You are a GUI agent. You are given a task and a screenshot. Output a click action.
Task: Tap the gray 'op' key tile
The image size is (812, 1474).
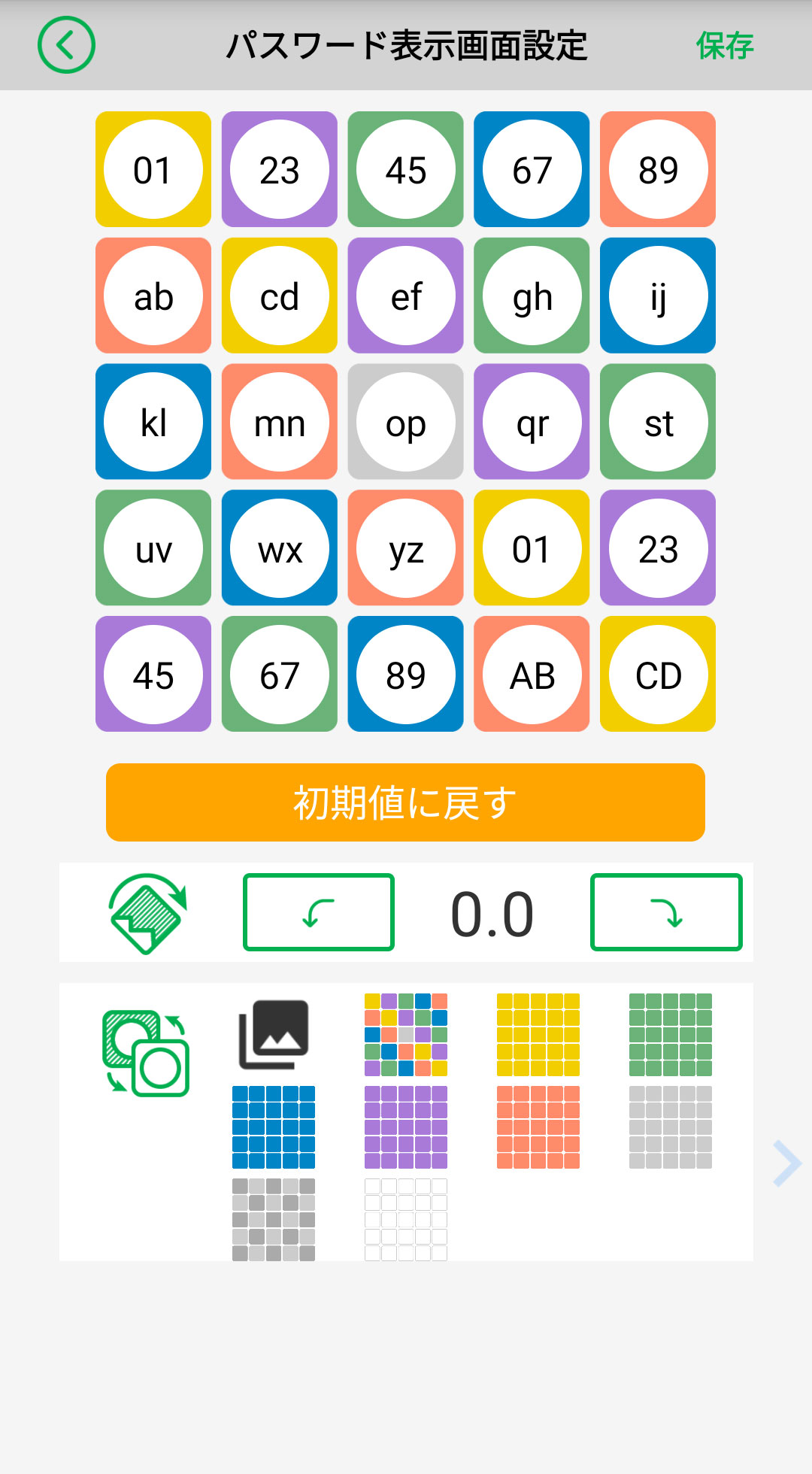coord(406,422)
